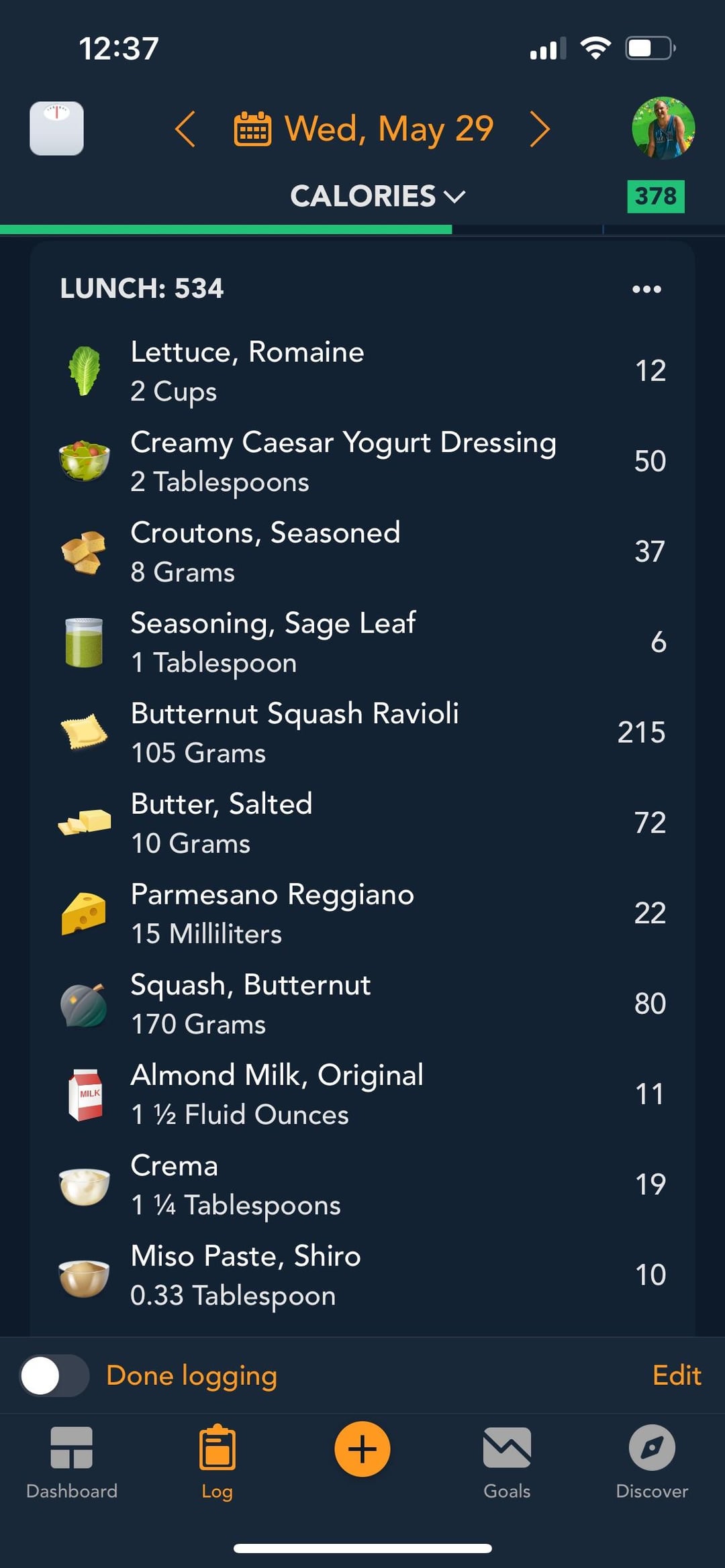The width and height of the screenshot is (725, 1568).
Task: View the Butter, Salted entry
Action: click(x=362, y=823)
